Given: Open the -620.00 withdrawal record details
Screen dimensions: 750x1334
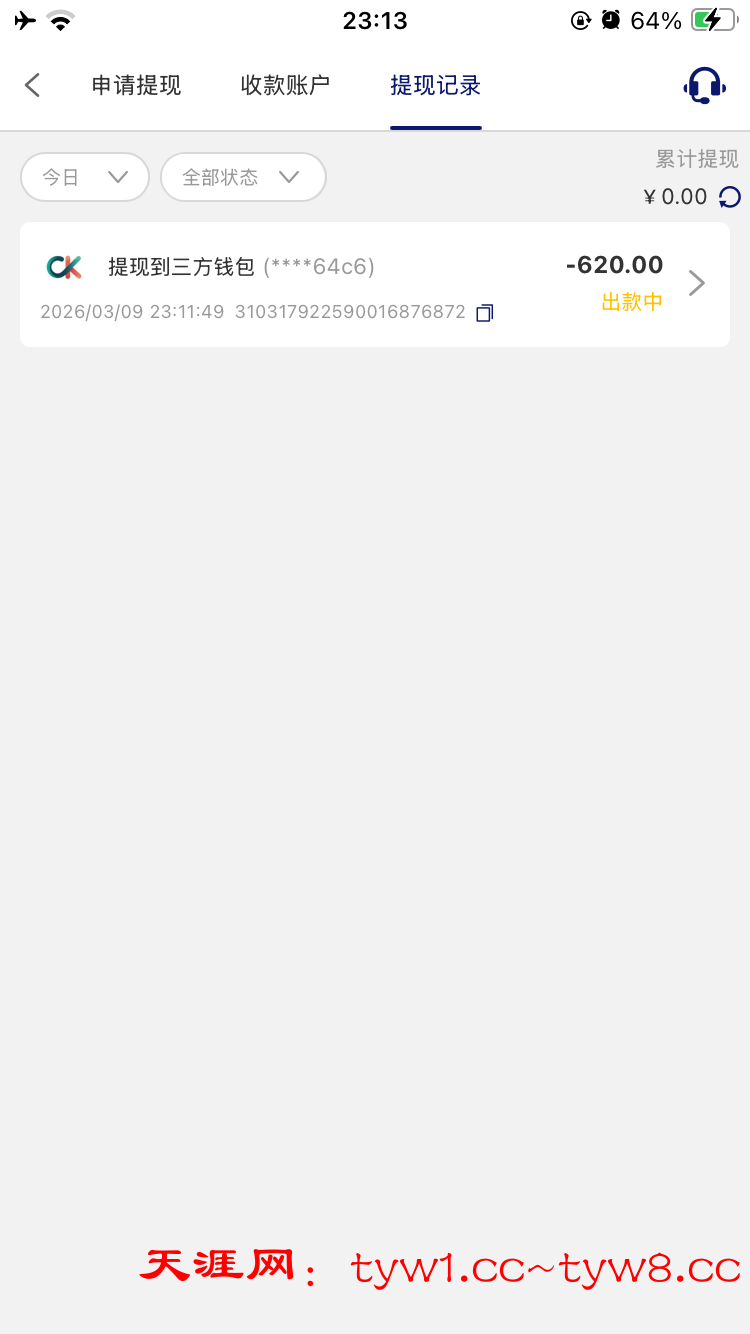Looking at the screenshot, I should [x=697, y=284].
